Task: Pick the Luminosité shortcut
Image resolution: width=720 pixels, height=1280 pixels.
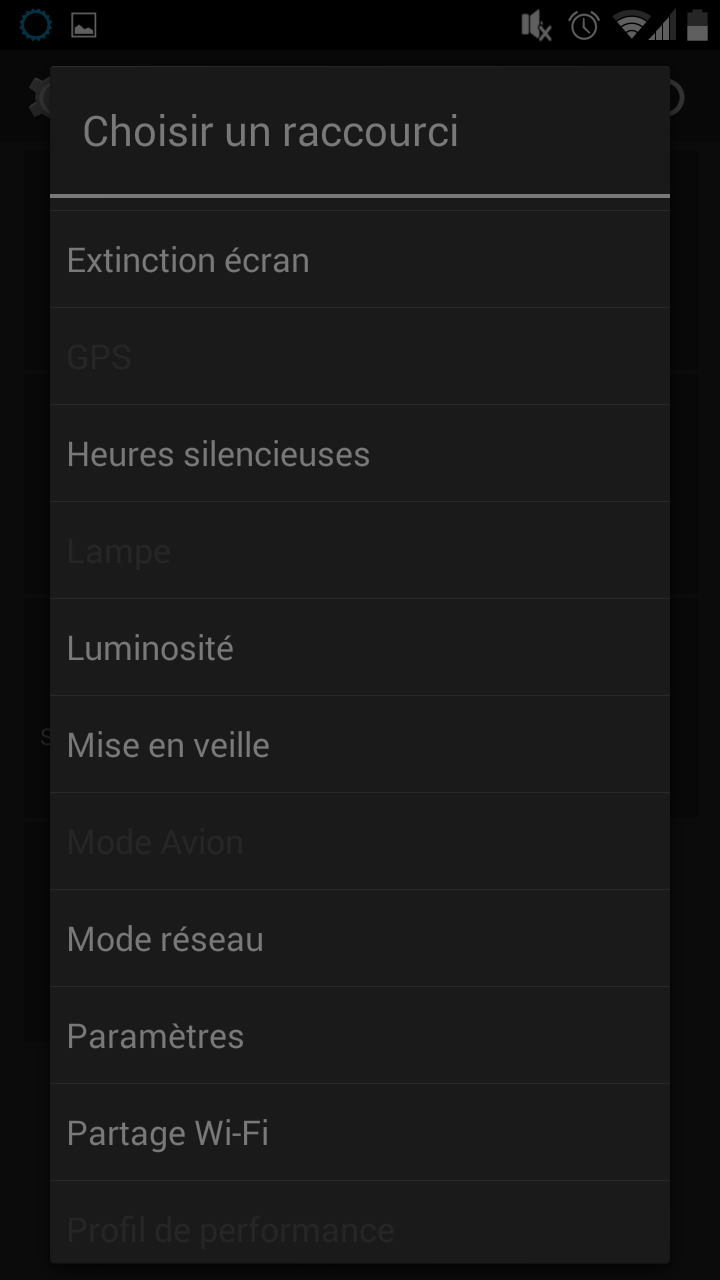Action: (x=360, y=648)
